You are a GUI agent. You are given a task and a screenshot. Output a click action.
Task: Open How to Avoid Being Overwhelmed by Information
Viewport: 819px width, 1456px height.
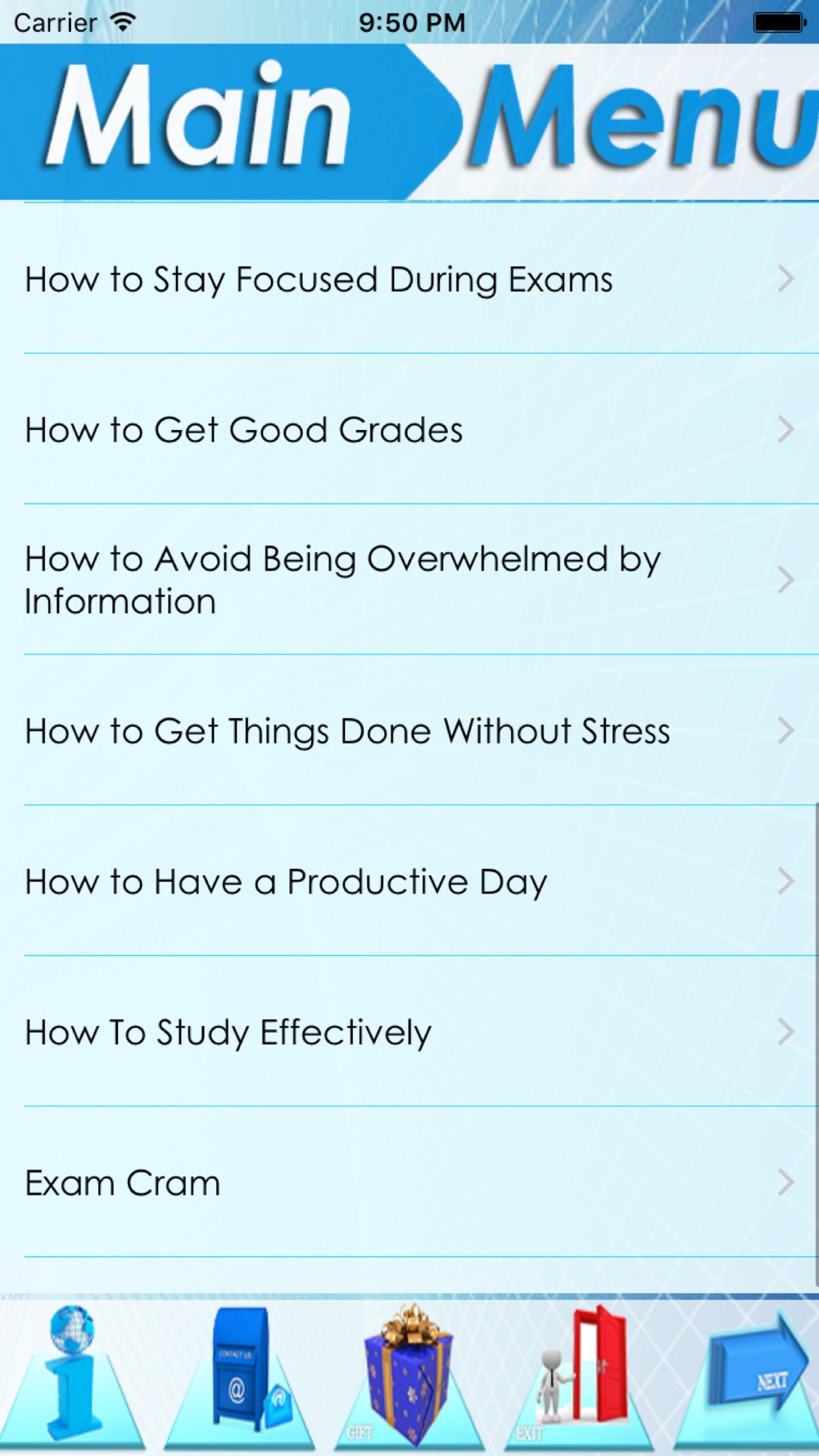point(409,580)
